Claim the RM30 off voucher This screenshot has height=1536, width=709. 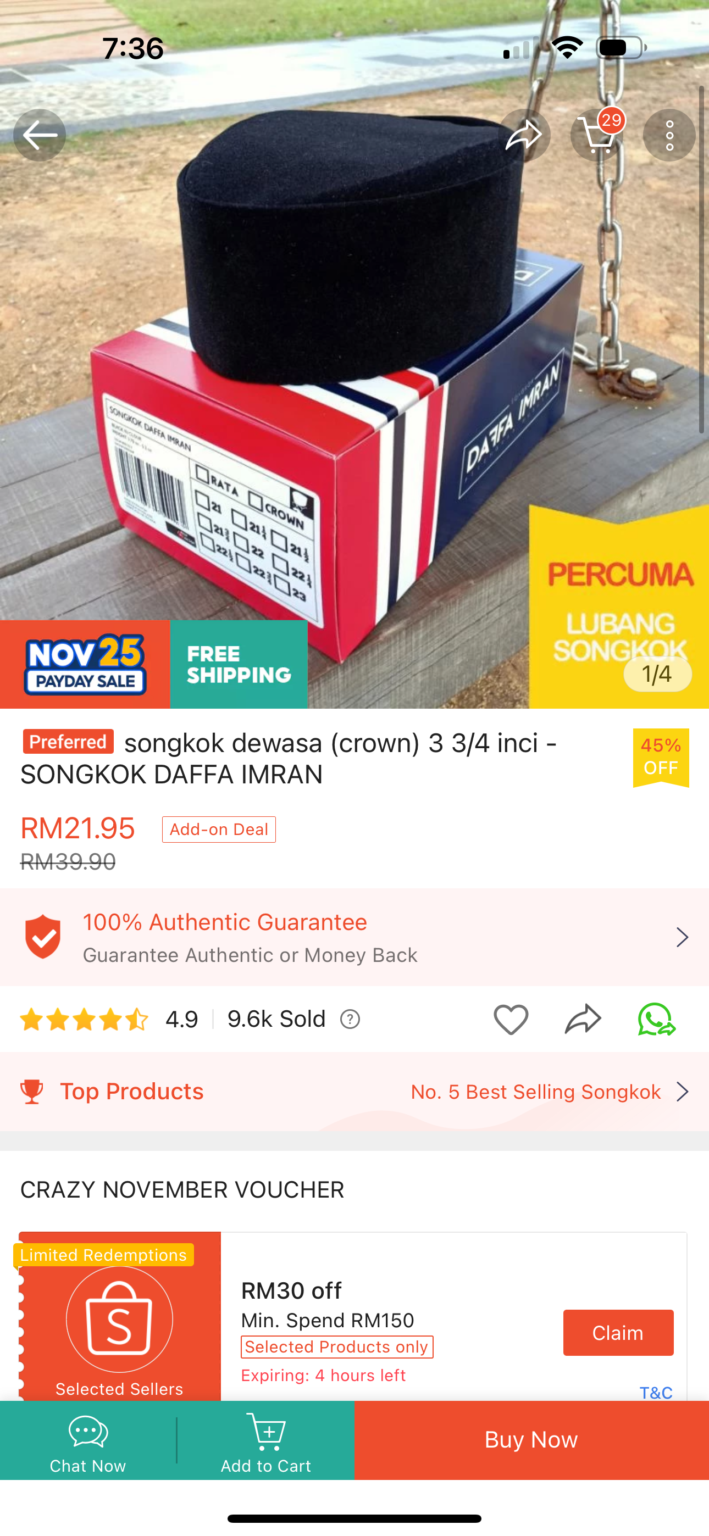tap(617, 1332)
